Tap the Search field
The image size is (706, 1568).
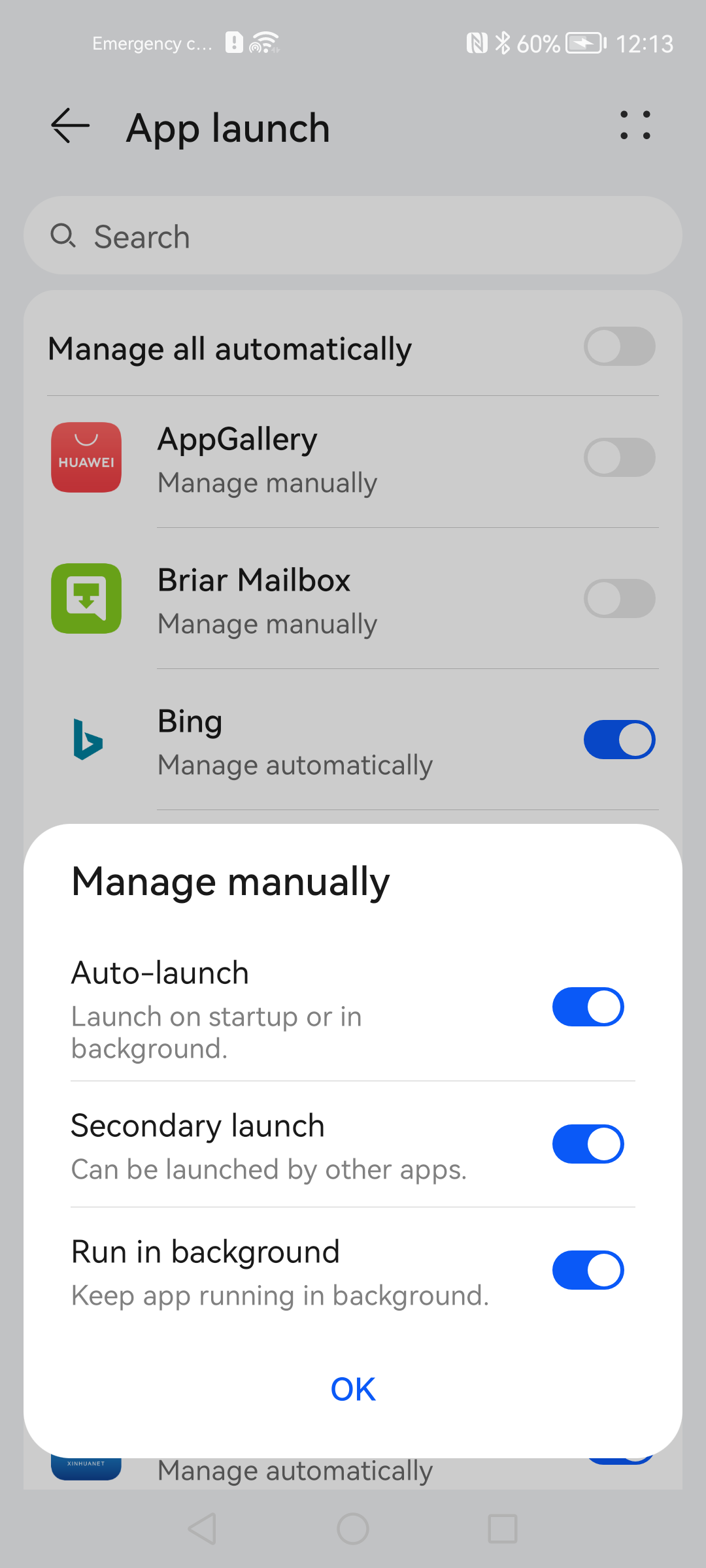coord(353,236)
